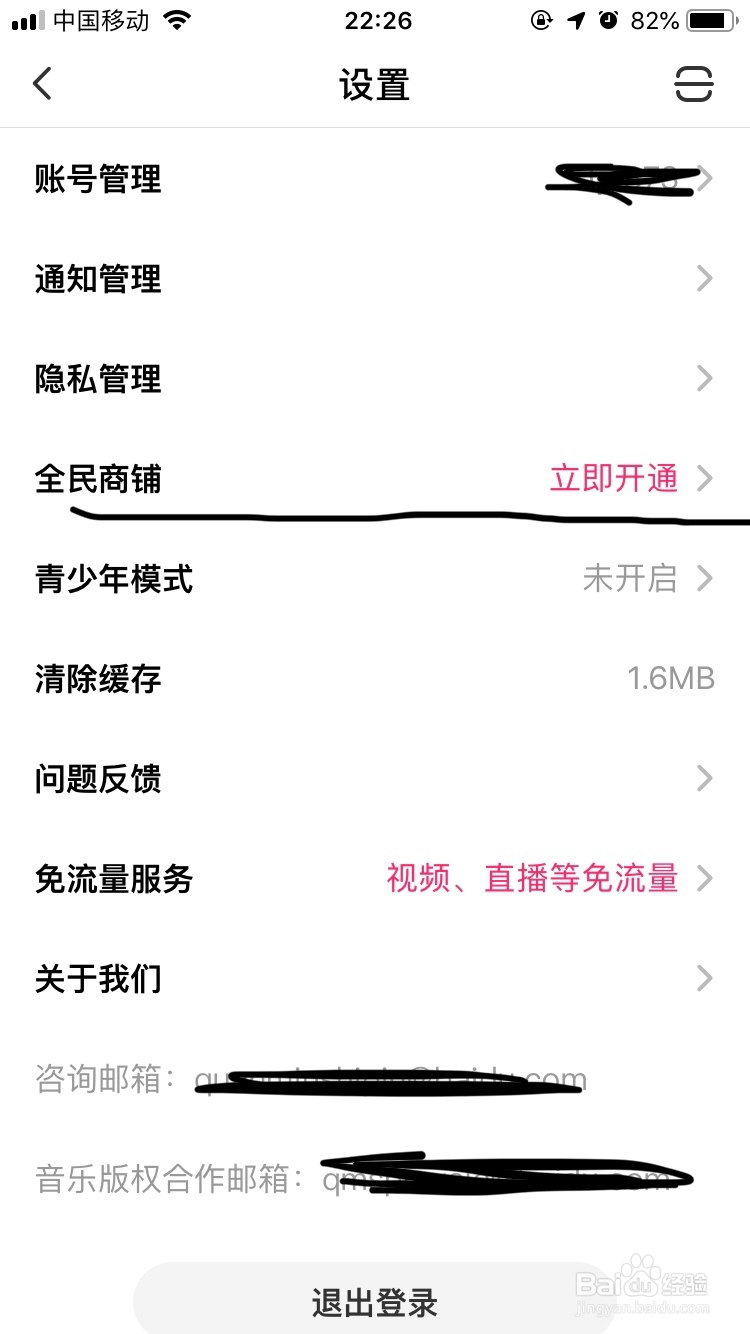
Task: Open 关于我们 using its chevron
Action: click(703, 978)
